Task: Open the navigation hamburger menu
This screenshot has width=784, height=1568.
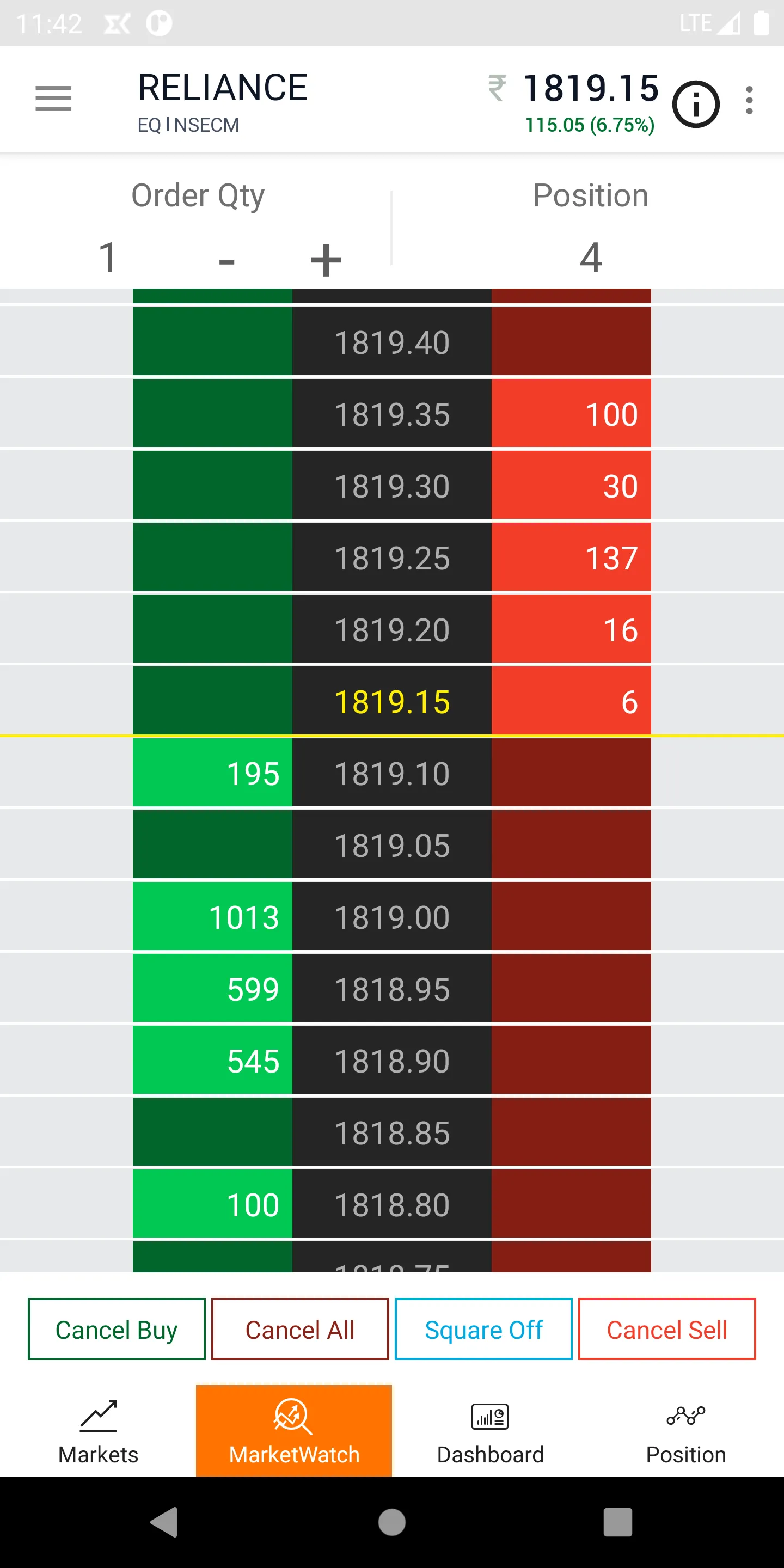Action: (53, 99)
